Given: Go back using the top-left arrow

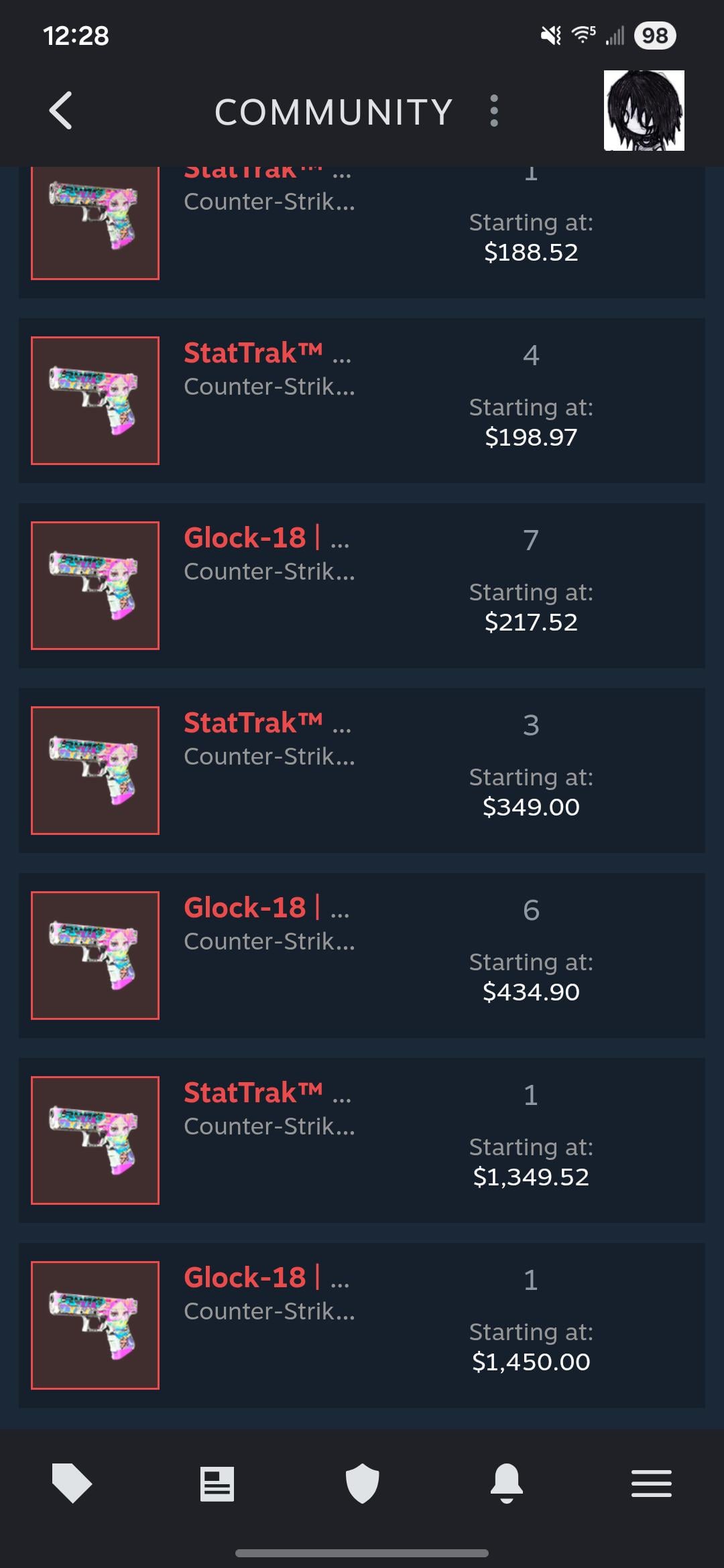Looking at the screenshot, I should click(x=61, y=111).
